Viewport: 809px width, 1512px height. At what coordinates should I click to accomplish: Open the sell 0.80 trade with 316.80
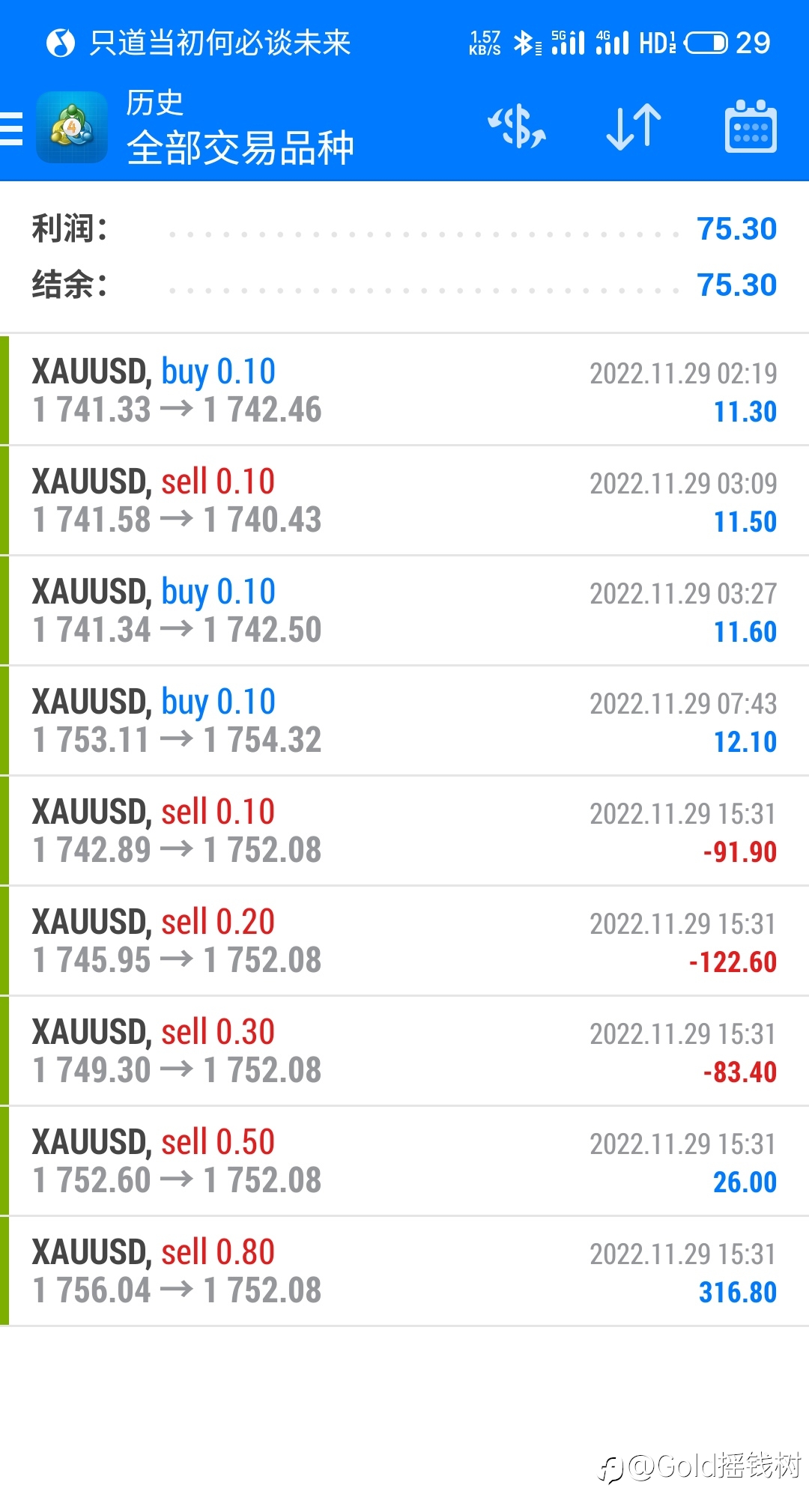(404, 1271)
